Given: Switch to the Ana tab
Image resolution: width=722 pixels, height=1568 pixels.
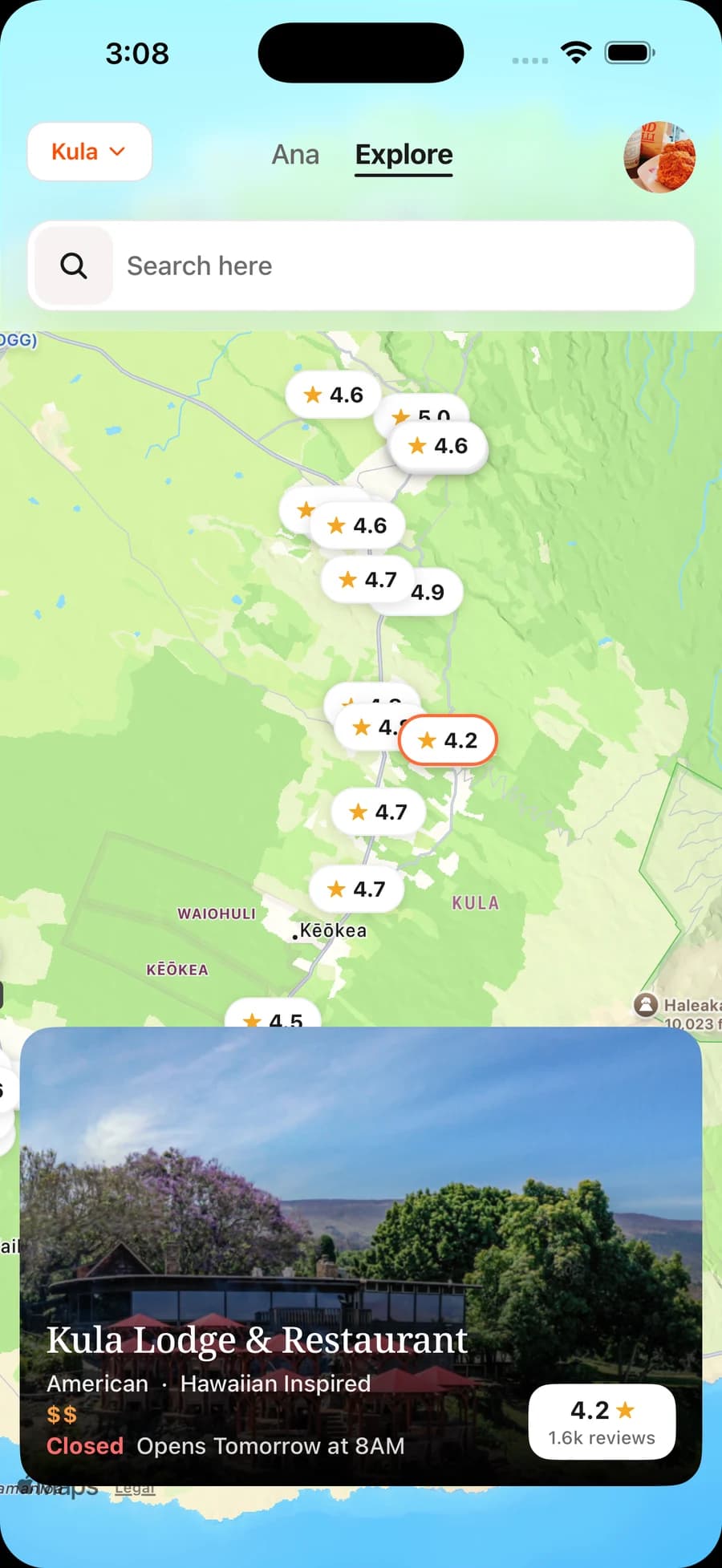Looking at the screenshot, I should [x=295, y=154].
